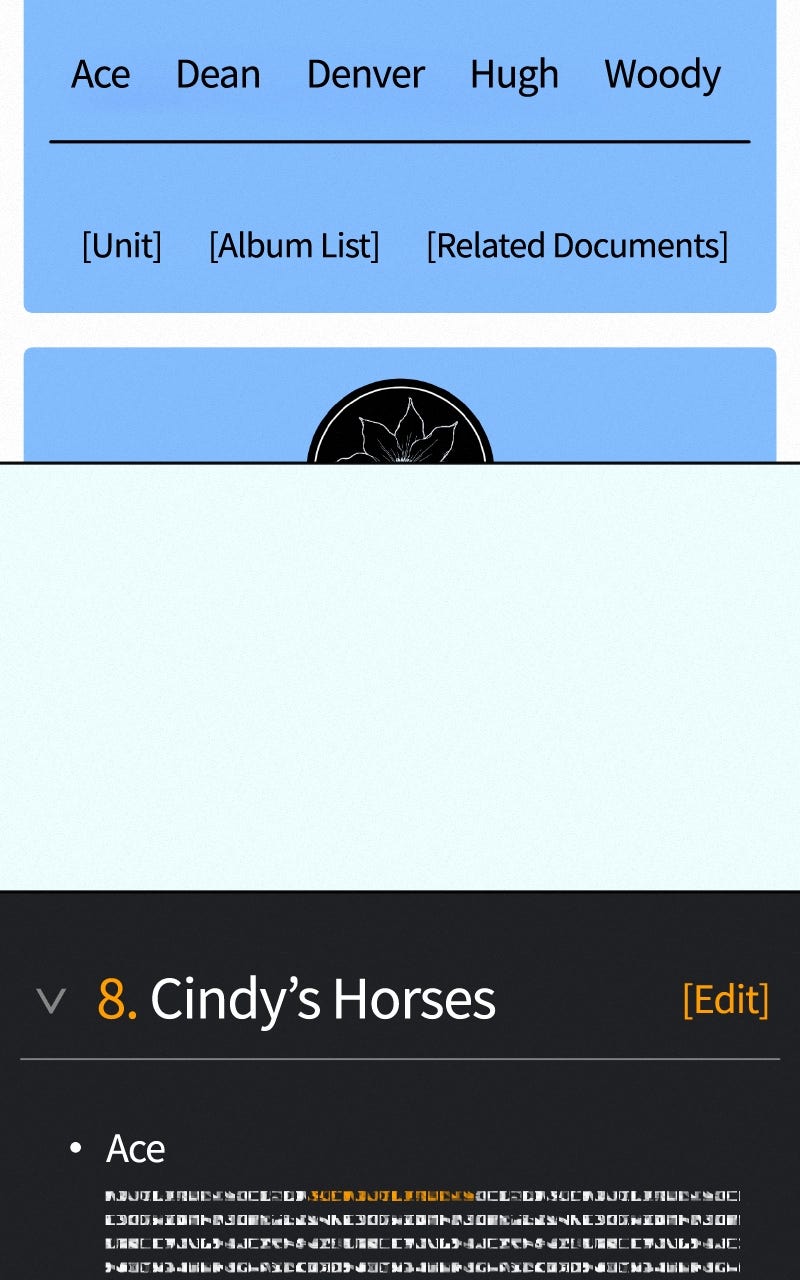Screen dimensions: 800x1280
Task: Tap the orange highlighted link under Ace
Action: point(392,1195)
